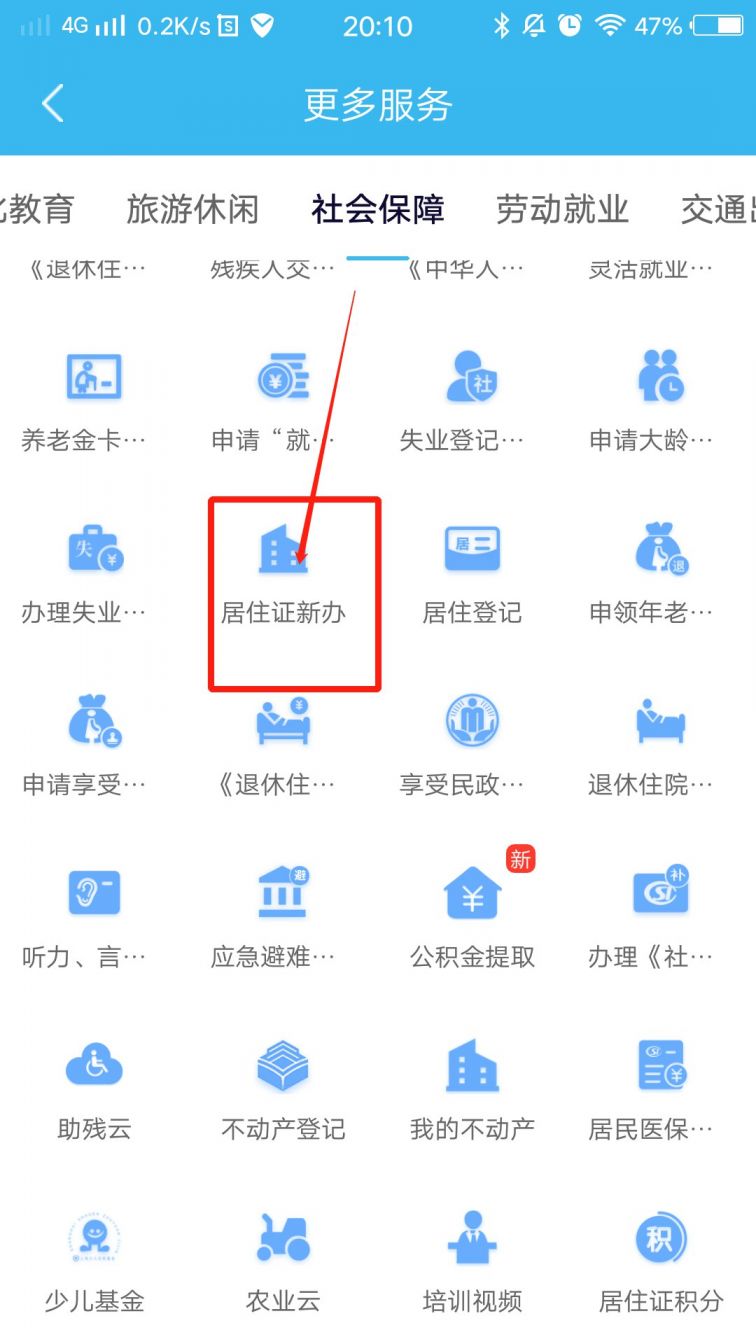This screenshot has width=756, height=1344.
Task: Open 我的不动产 service
Action: coord(472,1092)
